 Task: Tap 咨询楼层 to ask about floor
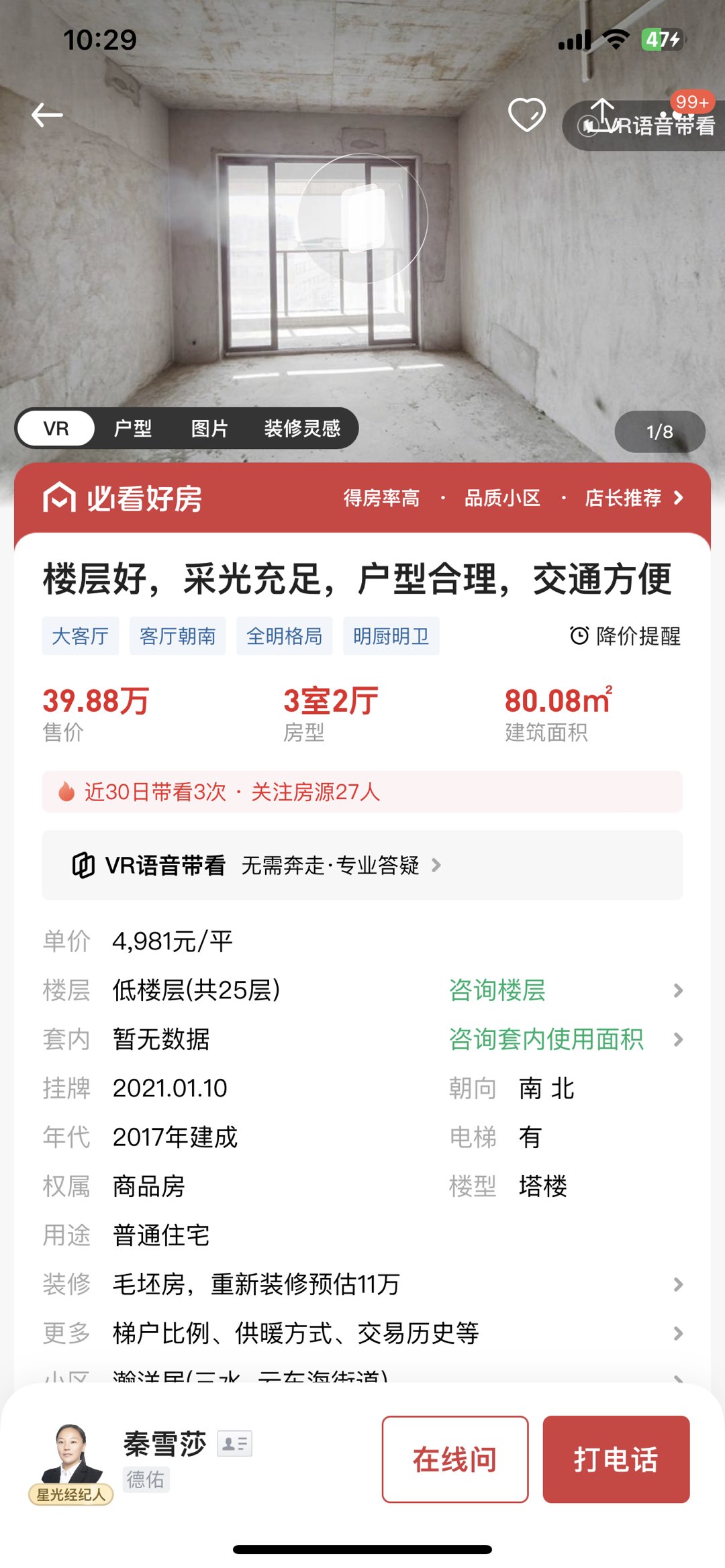coord(497,990)
